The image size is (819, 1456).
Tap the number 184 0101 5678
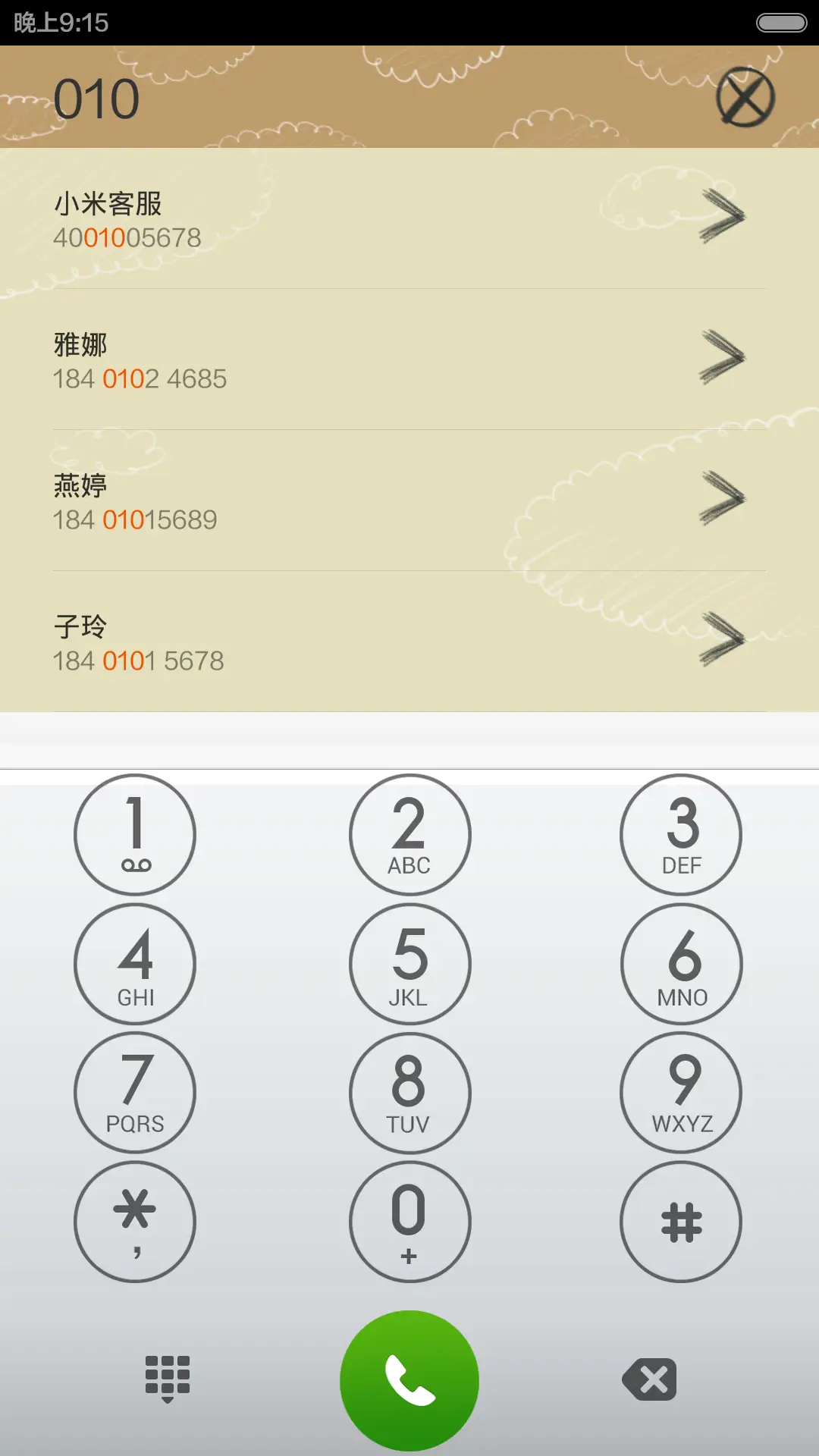[x=140, y=661]
